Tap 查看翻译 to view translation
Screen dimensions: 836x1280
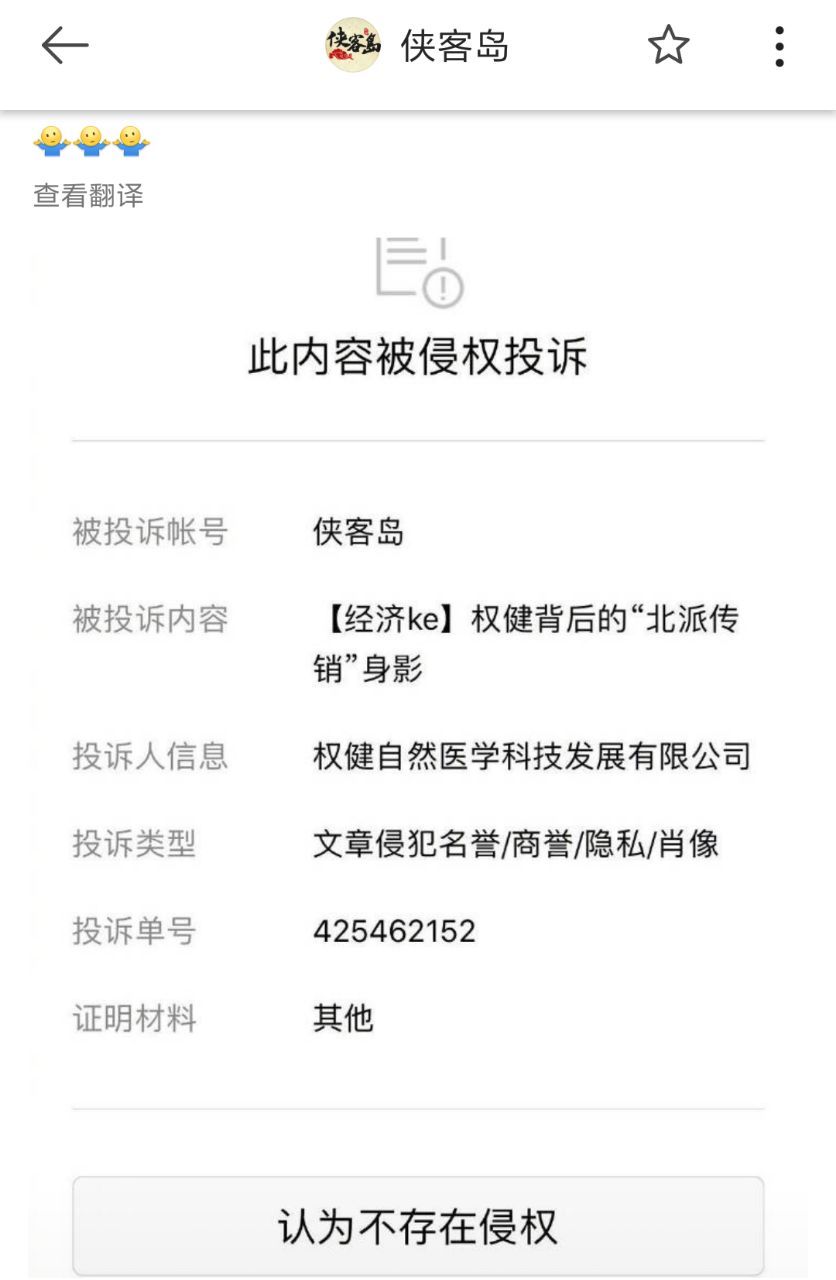[88, 195]
